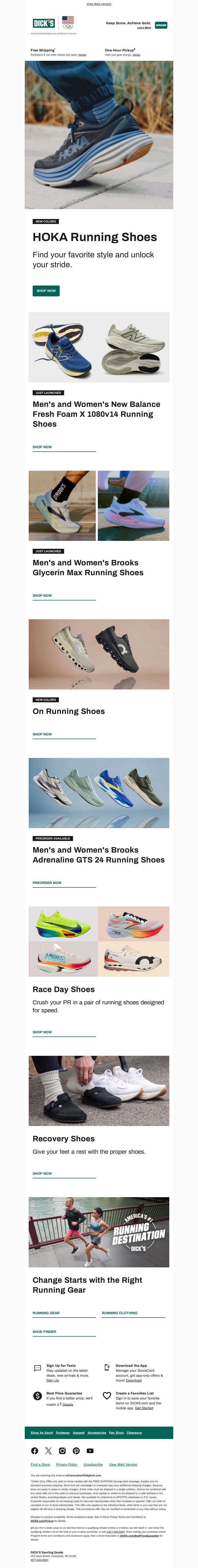This screenshot has height=1568, width=198.
Task: Tap Get Started for a Favorites List
Action: click(144, 1408)
